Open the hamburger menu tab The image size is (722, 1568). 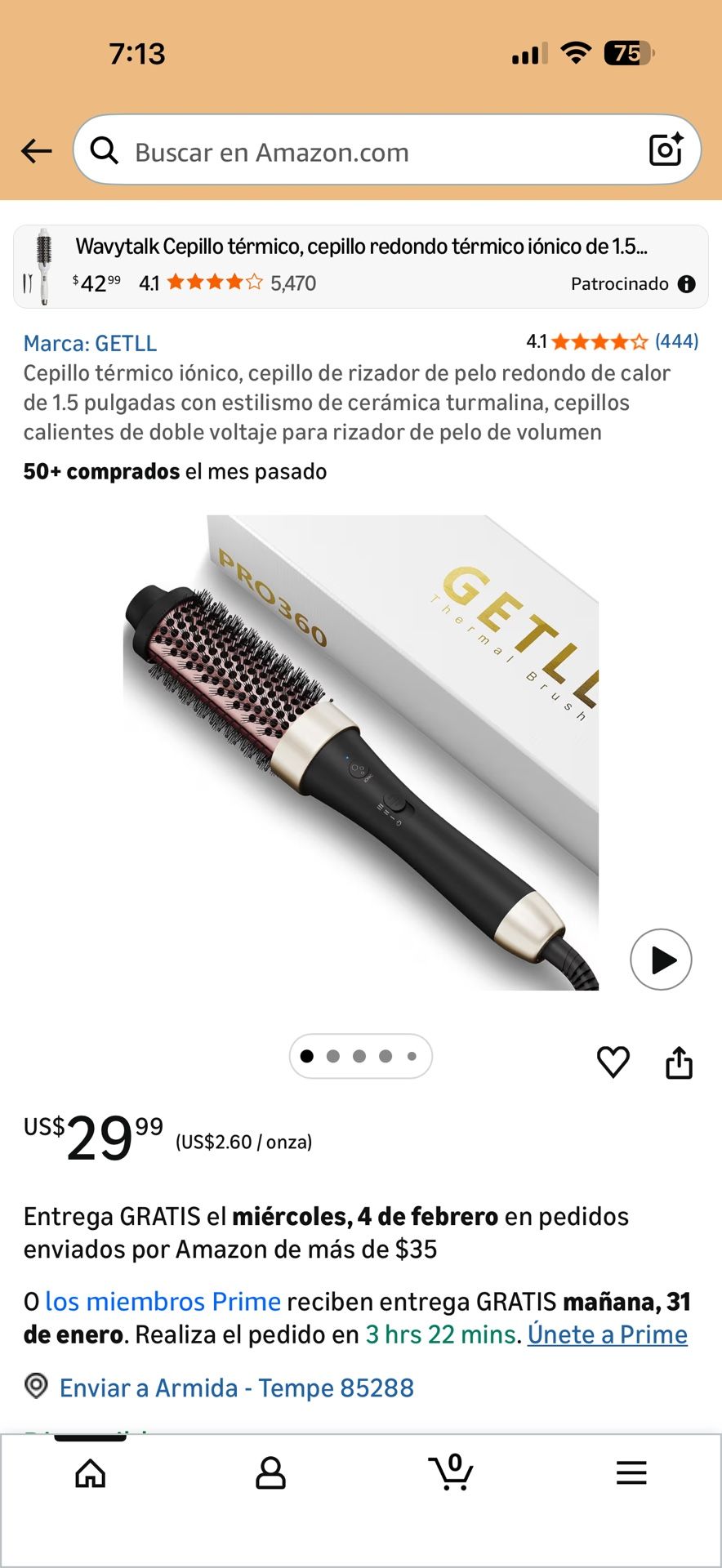tap(631, 1473)
